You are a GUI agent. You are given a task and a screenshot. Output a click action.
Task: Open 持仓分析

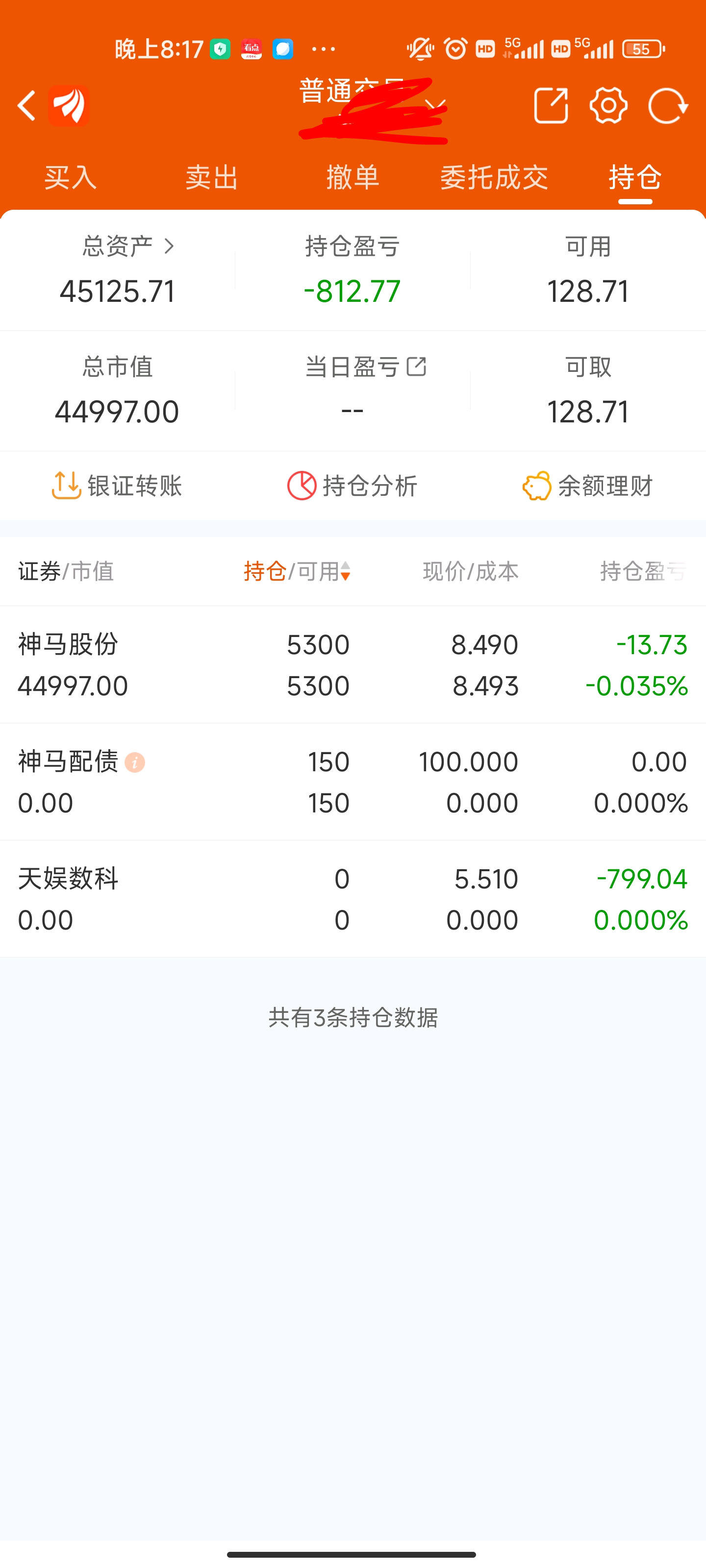(353, 486)
